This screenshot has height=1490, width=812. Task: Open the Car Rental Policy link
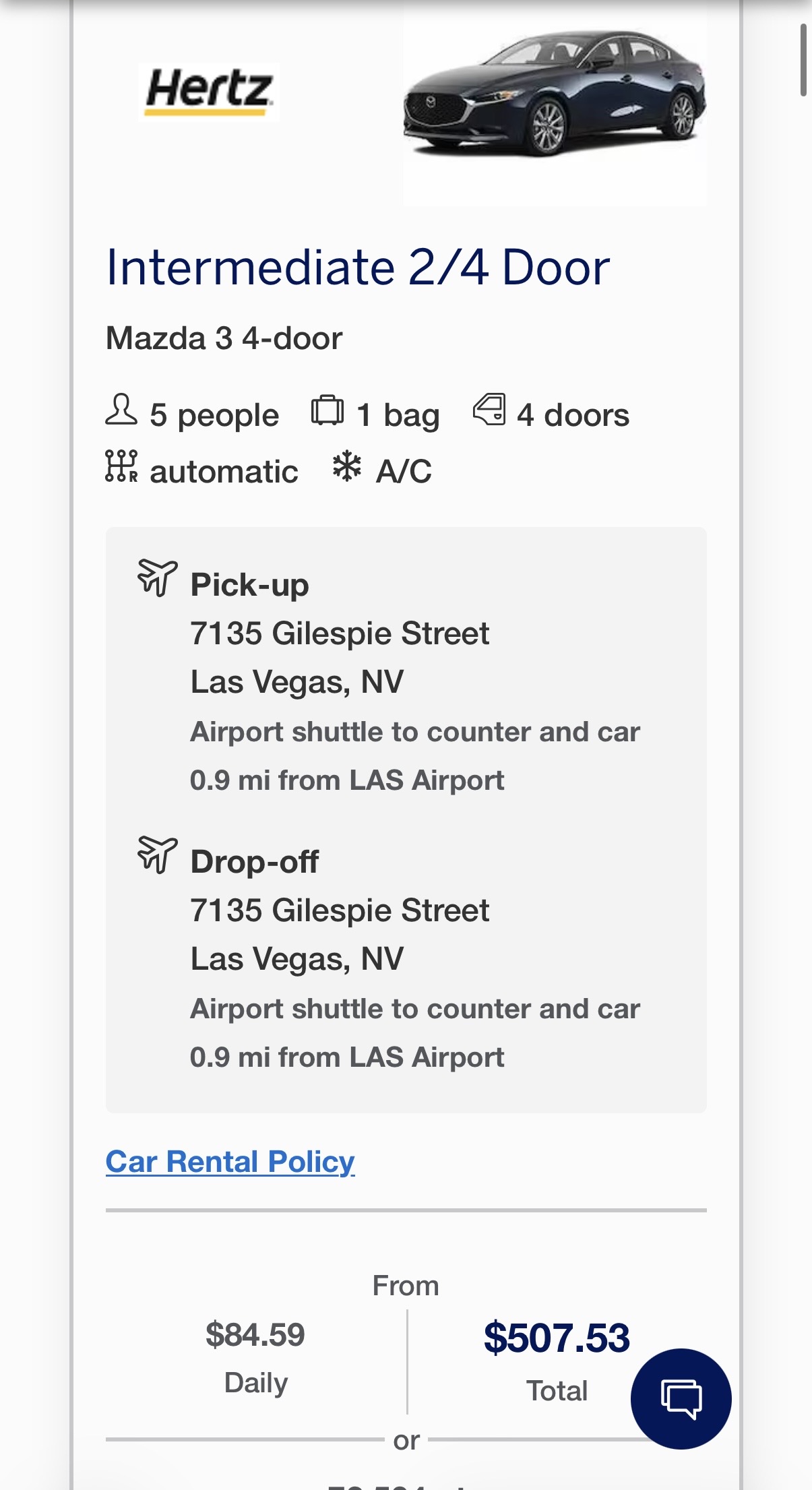pos(230,1161)
